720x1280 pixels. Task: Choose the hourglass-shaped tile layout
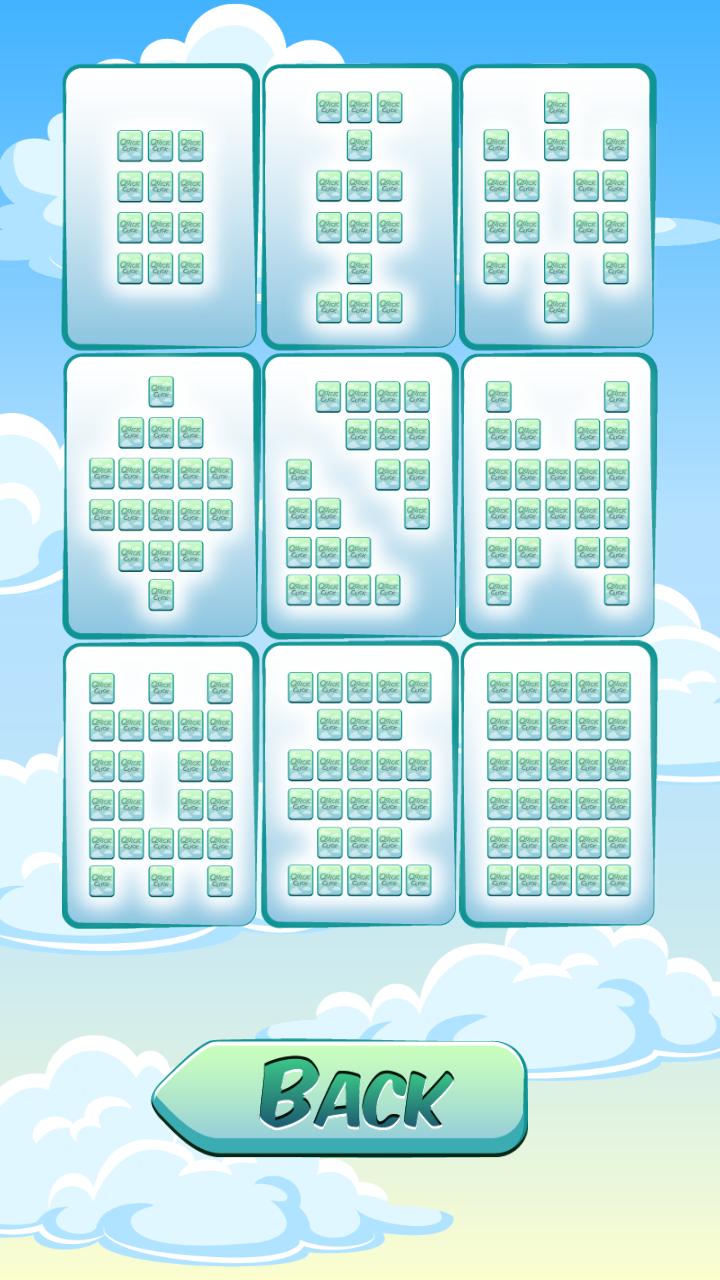pyautogui.click(x=359, y=207)
